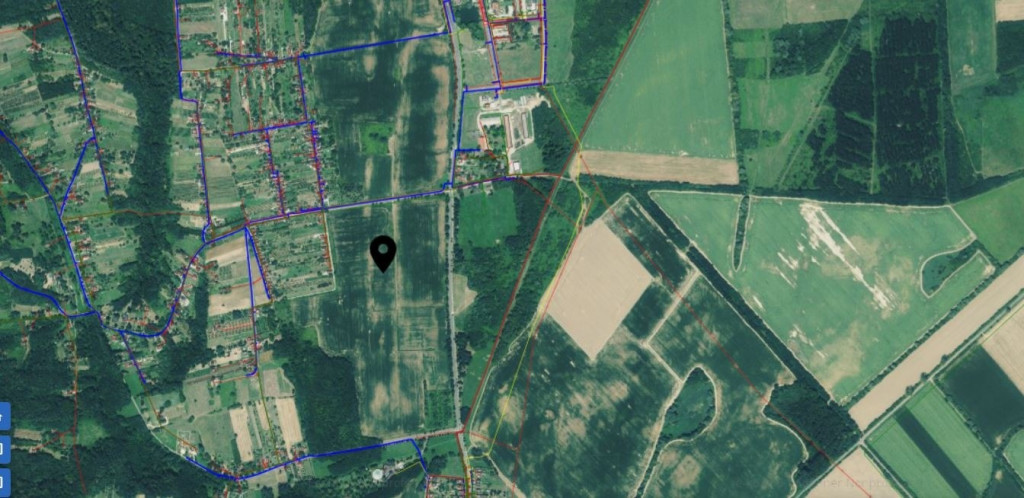The width and height of the screenshot is (1024, 498).
Task: Tap the black location pin marker
Action: click(383, 251)
